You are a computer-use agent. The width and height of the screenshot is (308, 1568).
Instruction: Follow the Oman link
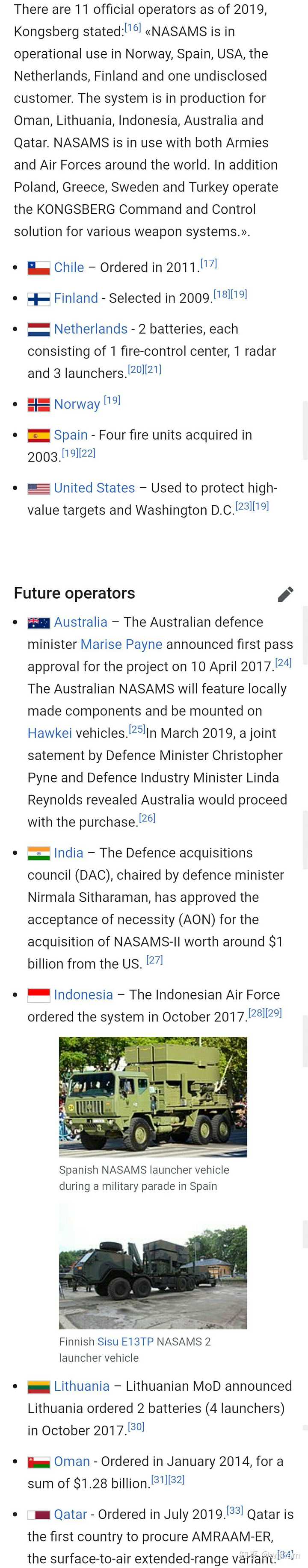point(72,1461)
